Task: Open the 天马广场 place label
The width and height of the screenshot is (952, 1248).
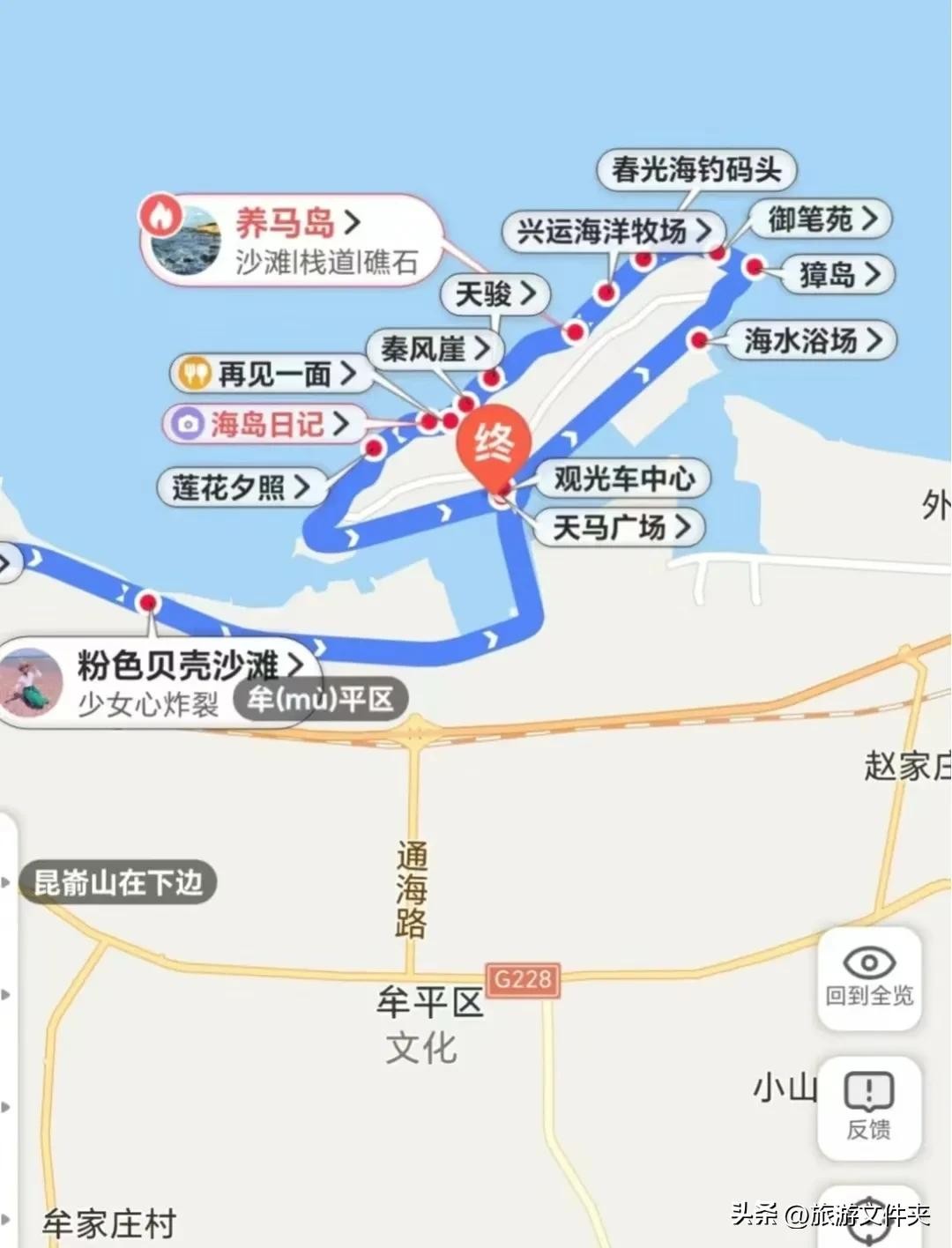Action: tap(621, 527)
